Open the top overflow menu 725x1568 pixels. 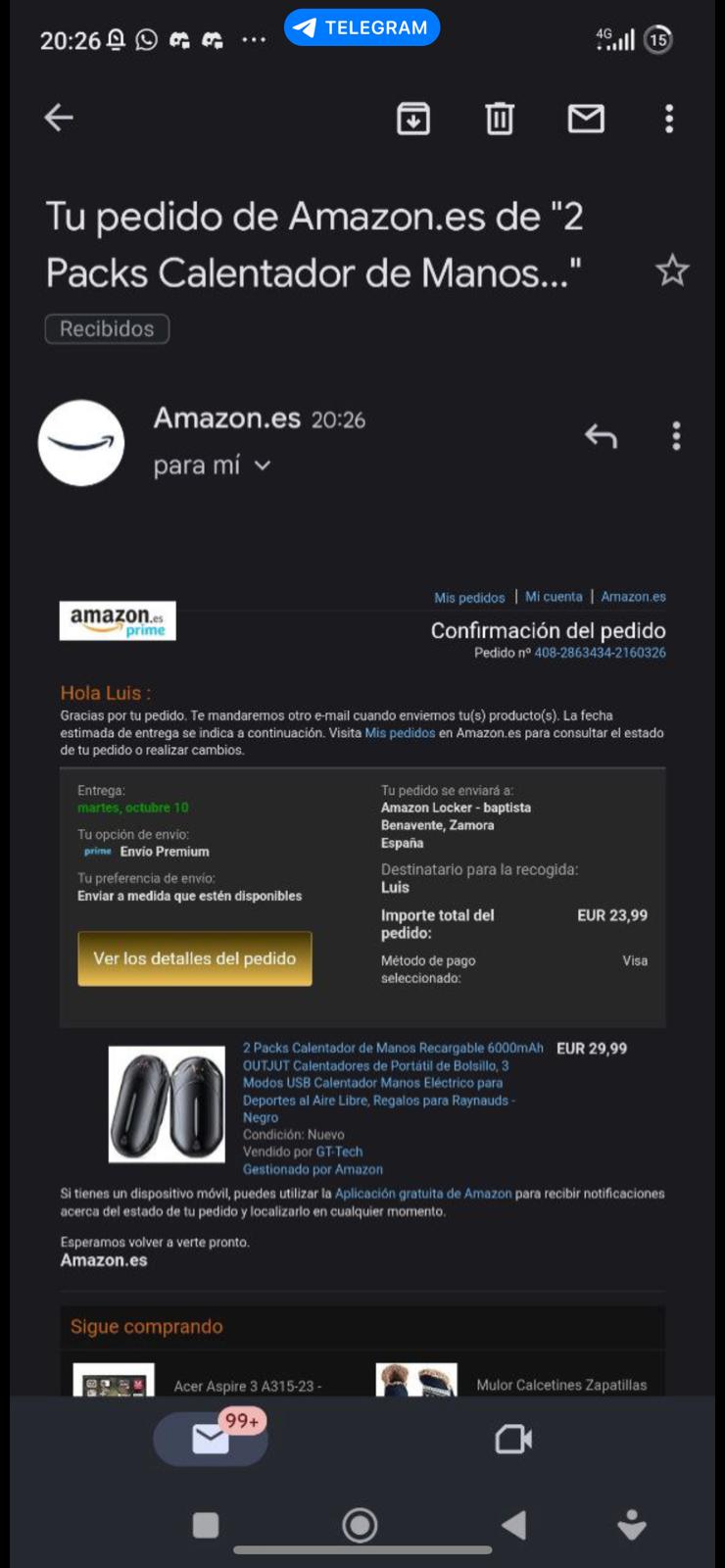669,119
